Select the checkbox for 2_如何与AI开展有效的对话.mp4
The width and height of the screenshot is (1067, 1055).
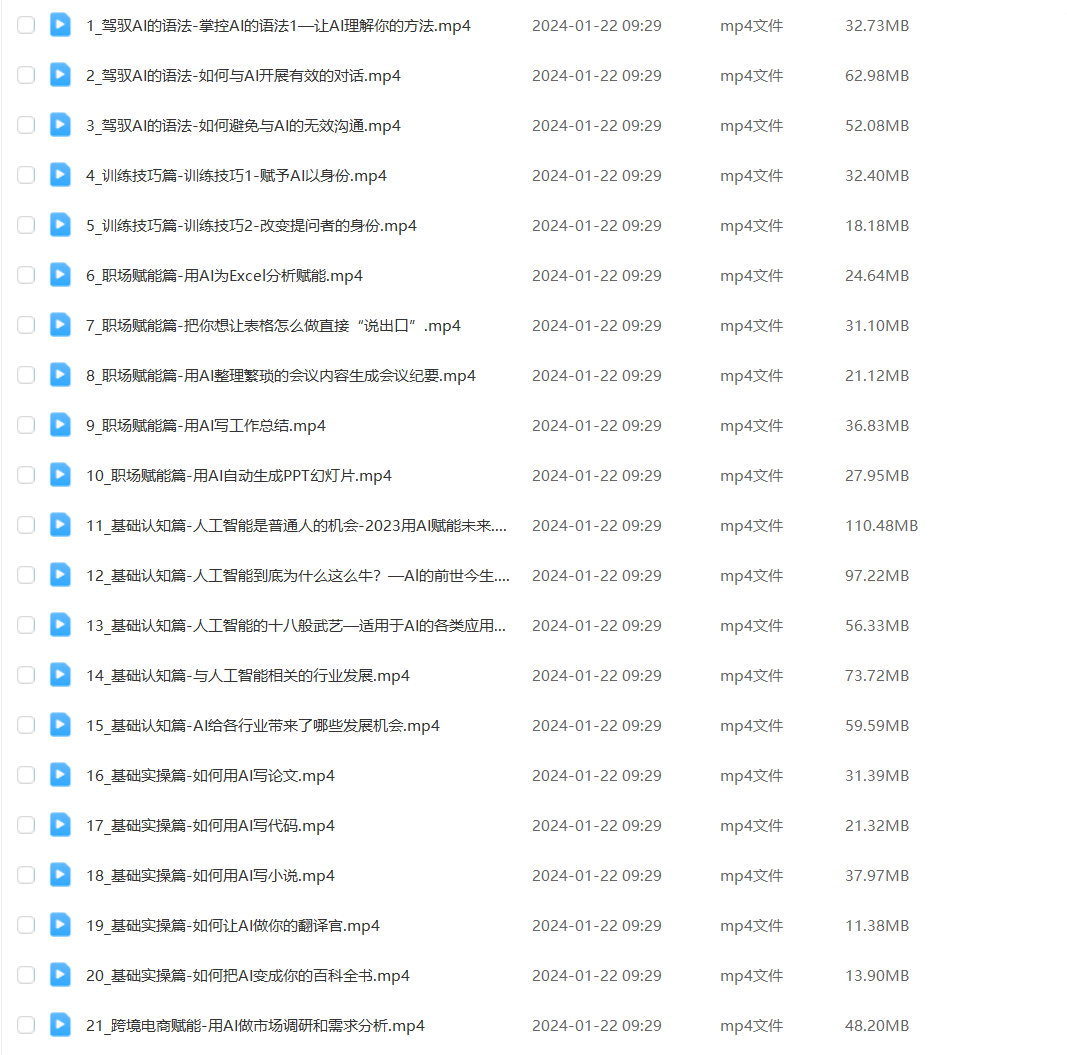(26, 75)
